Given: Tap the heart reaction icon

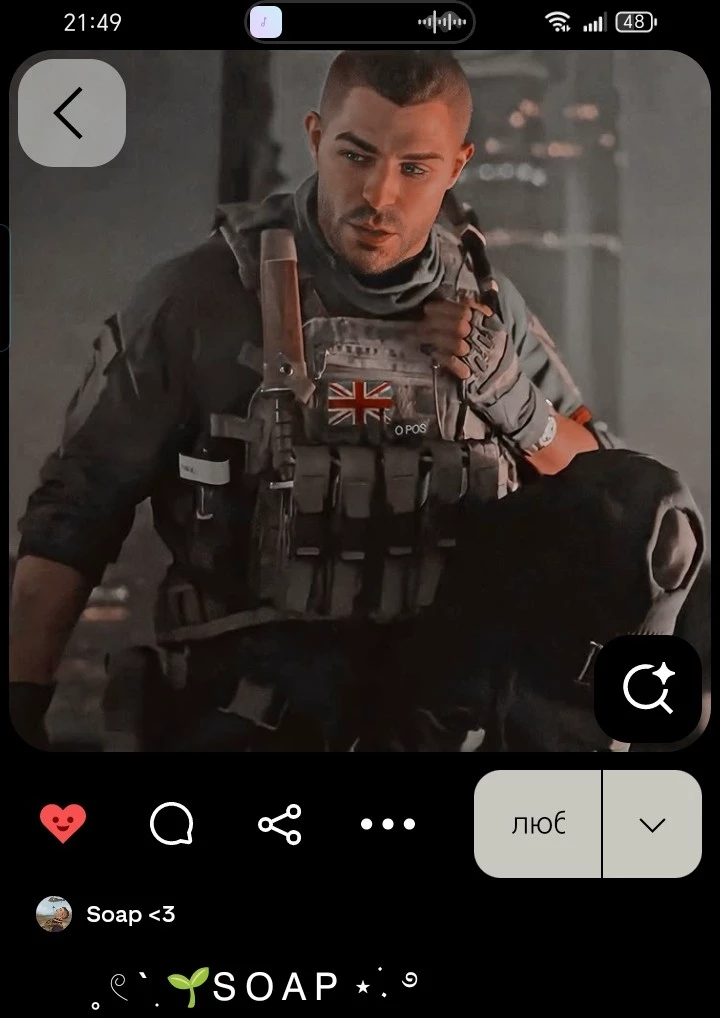Looking at the screenshot, I should pos(63,824).
